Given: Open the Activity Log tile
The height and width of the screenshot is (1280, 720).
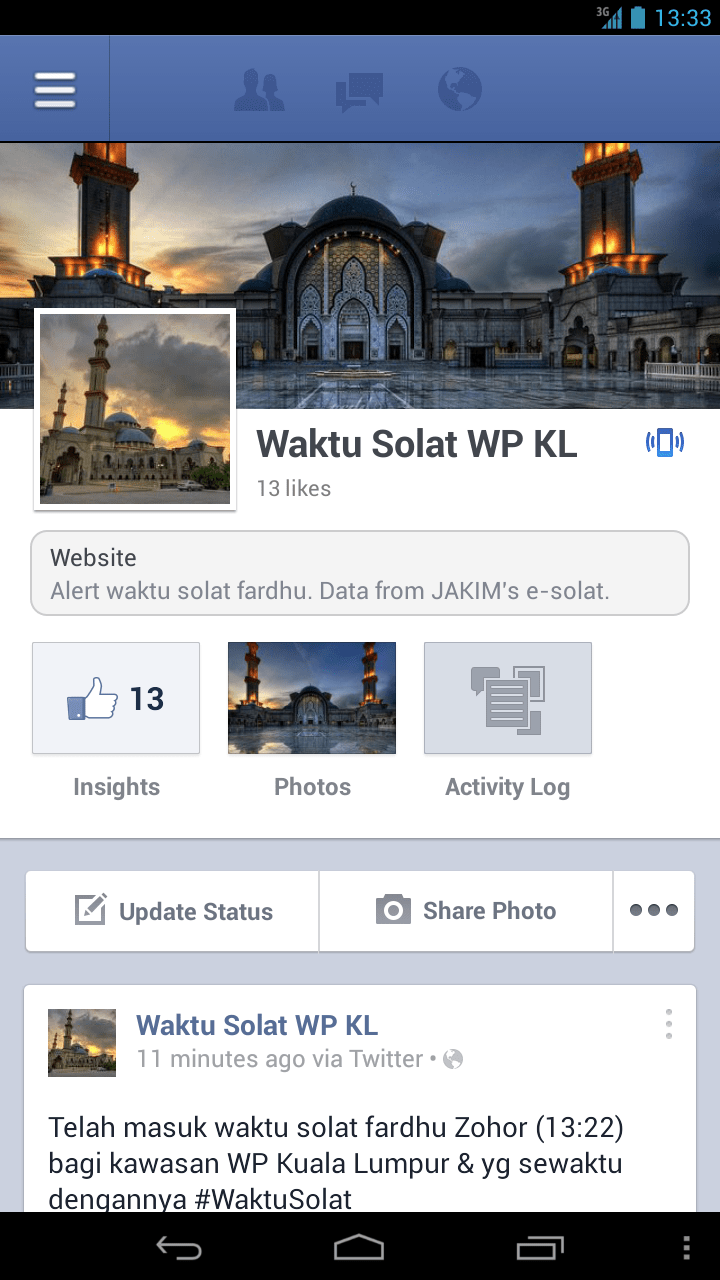Looking at the screenshot, I should click(508, 698).
